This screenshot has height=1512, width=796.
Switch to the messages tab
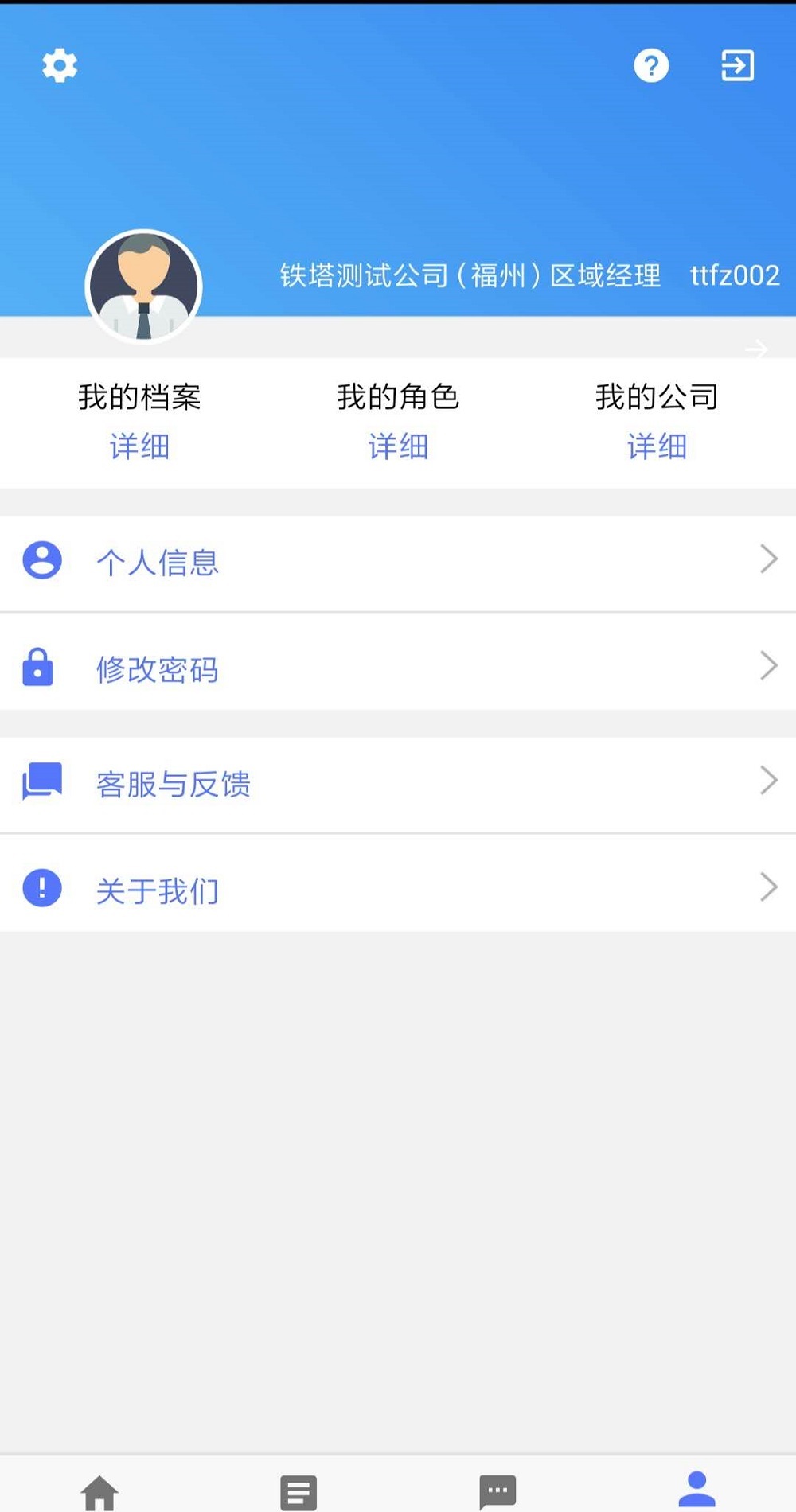pos(497,1491)
